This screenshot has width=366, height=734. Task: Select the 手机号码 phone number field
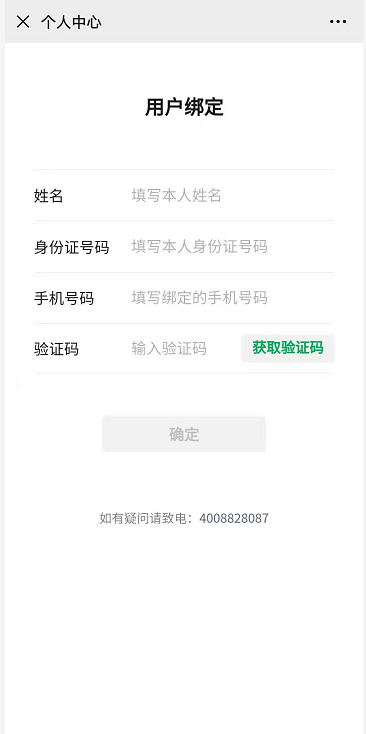(x=232, y=298)
